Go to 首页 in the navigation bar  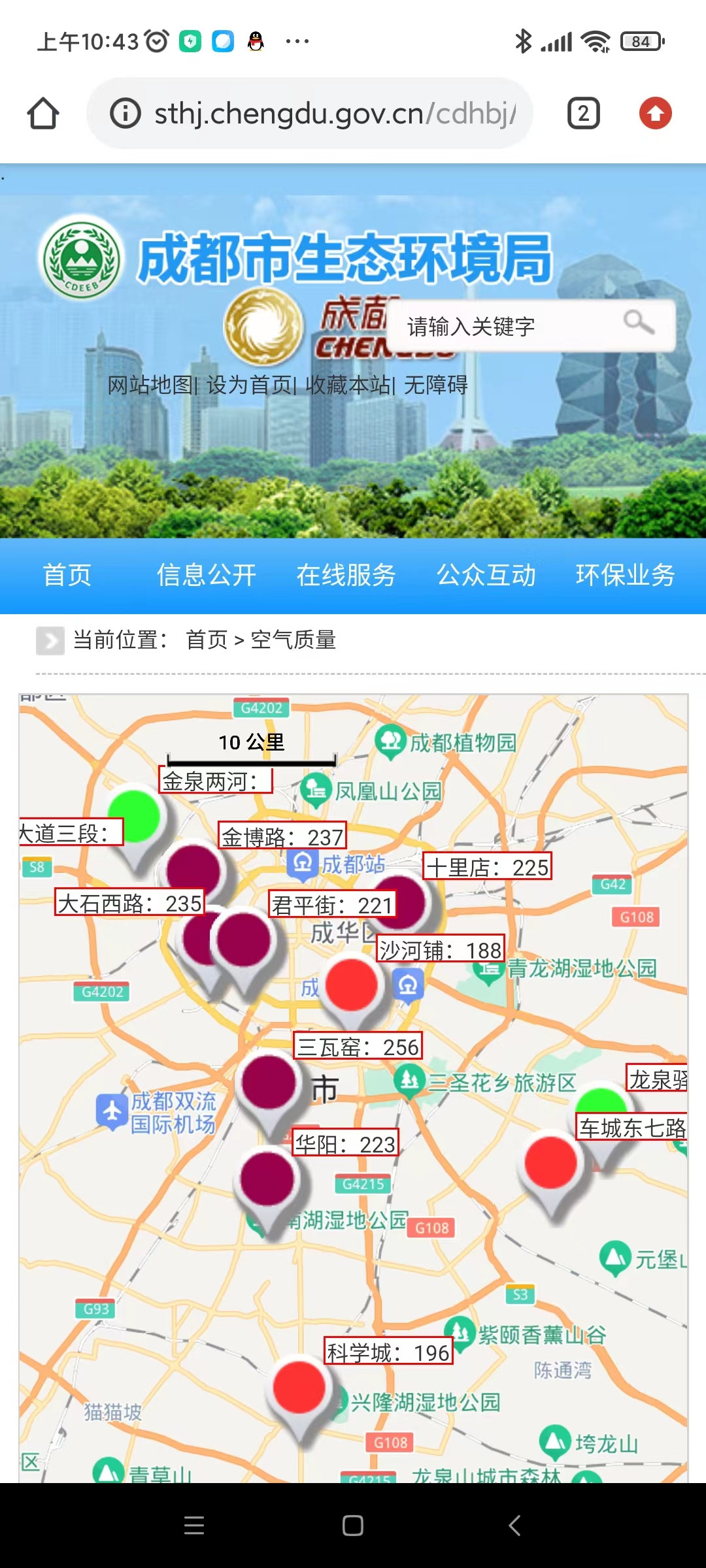[67, 575]
